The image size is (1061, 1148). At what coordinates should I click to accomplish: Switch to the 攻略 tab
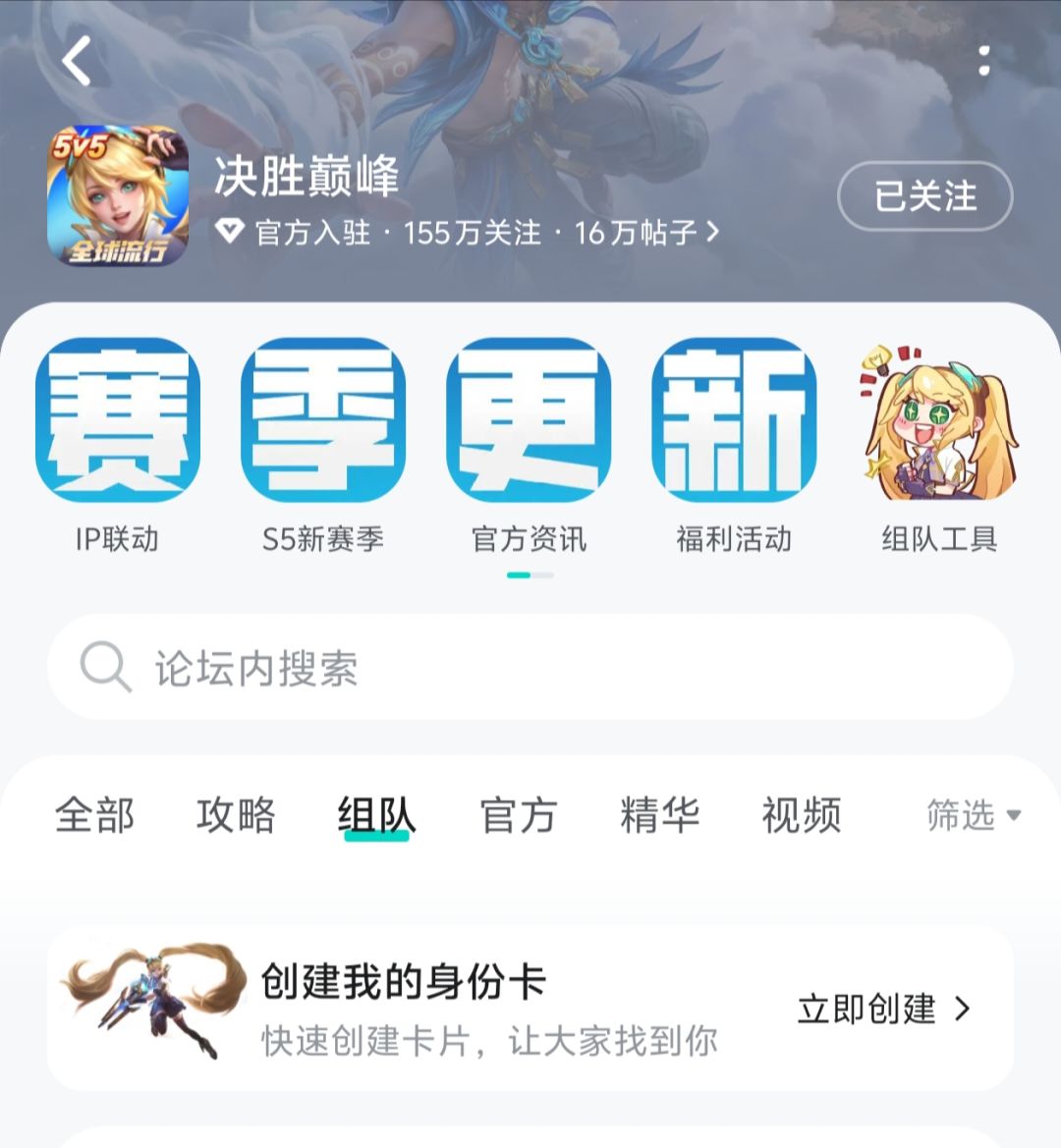[x=234, y=814]
